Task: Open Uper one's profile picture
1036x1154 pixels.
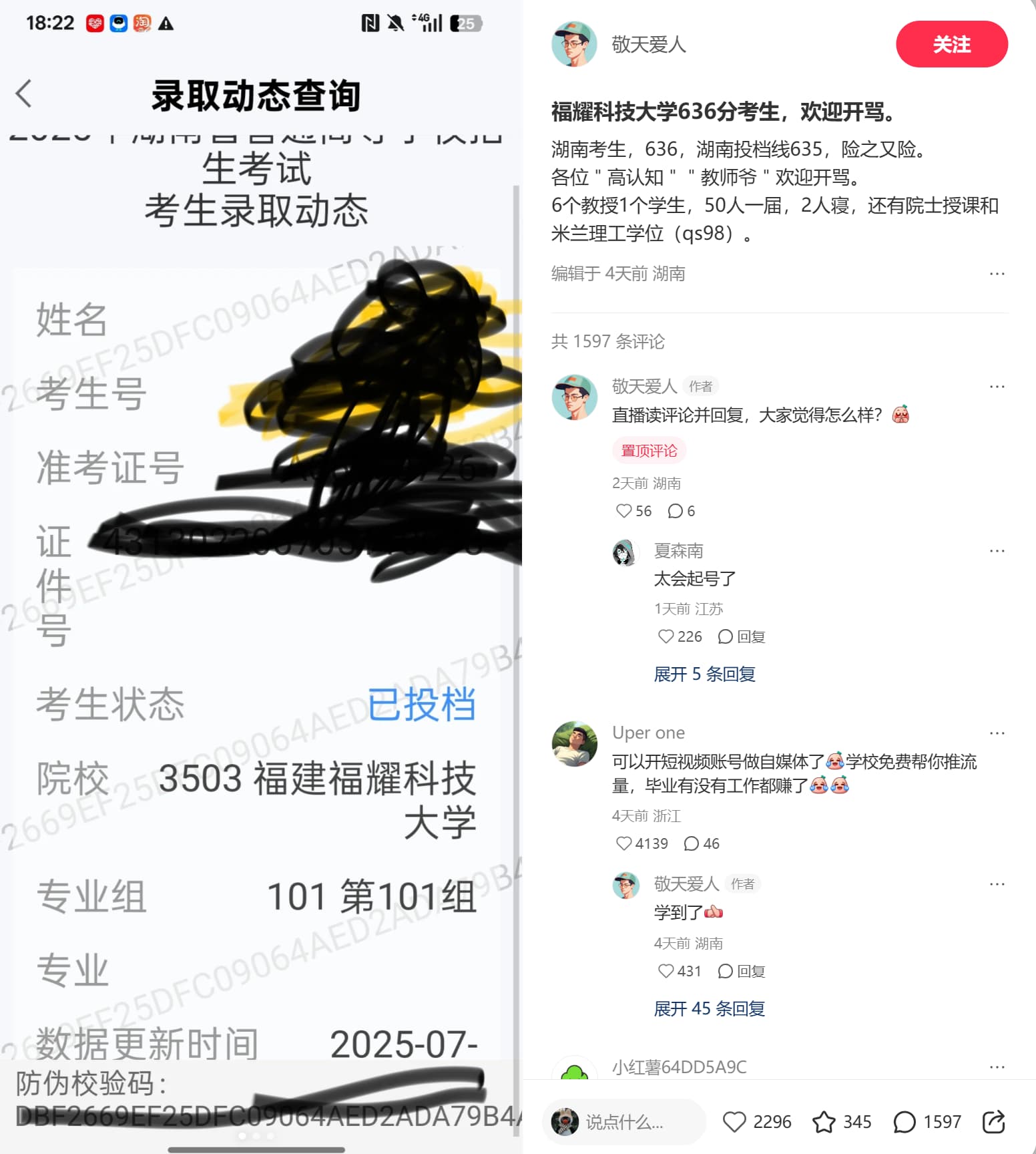Action: point(574,743)
